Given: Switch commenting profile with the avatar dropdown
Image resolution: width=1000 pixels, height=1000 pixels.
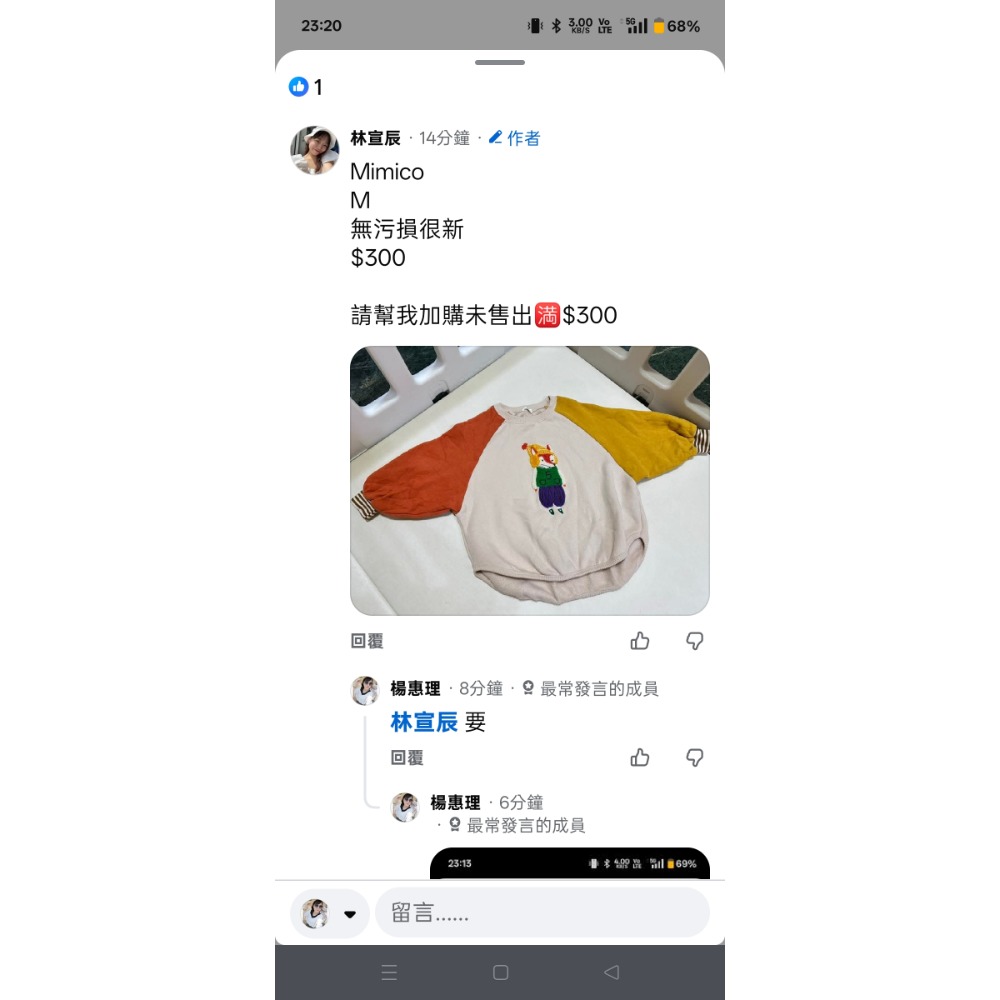Looking at the screenshot, I should (x=330, y=913).
